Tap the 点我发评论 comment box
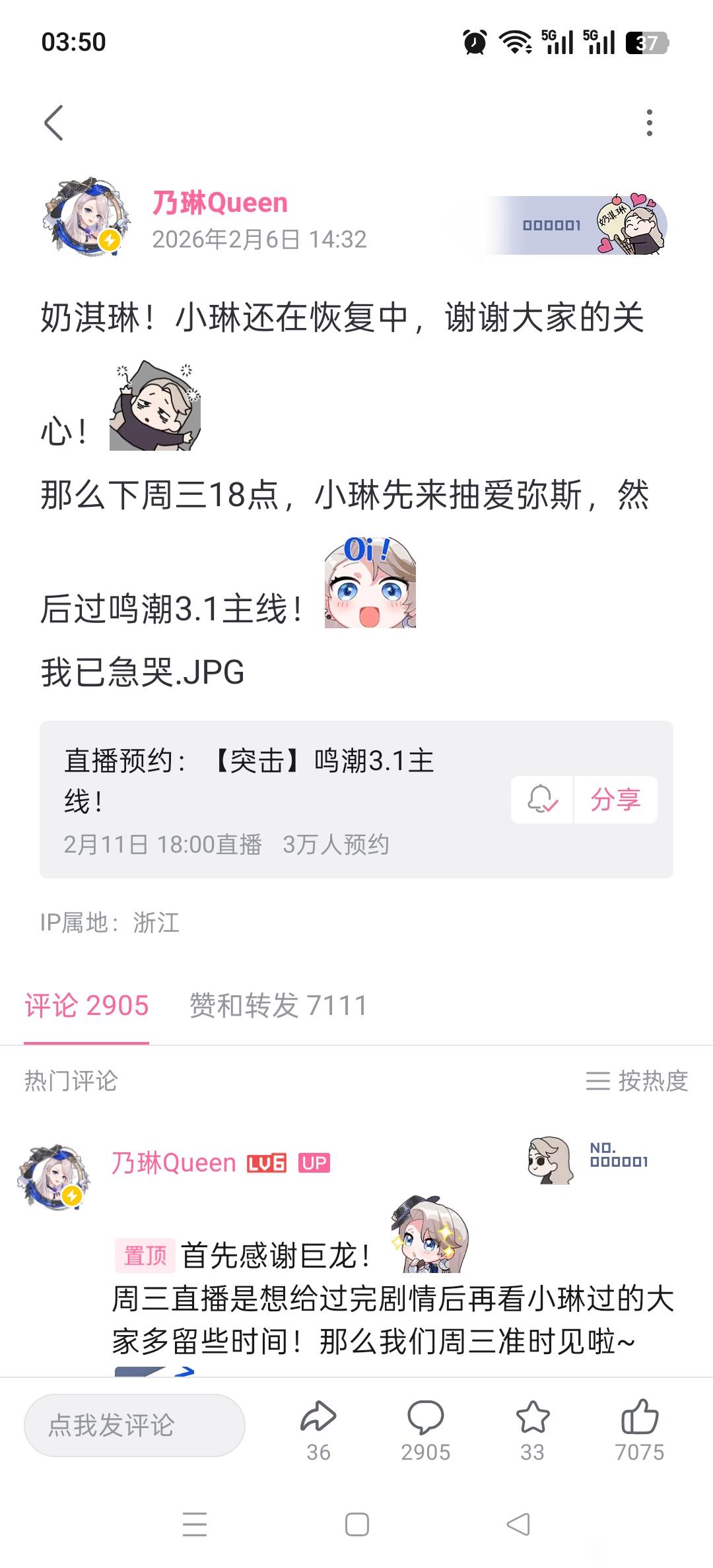This screenshot has height=1568, width=713. (135, 1425)
